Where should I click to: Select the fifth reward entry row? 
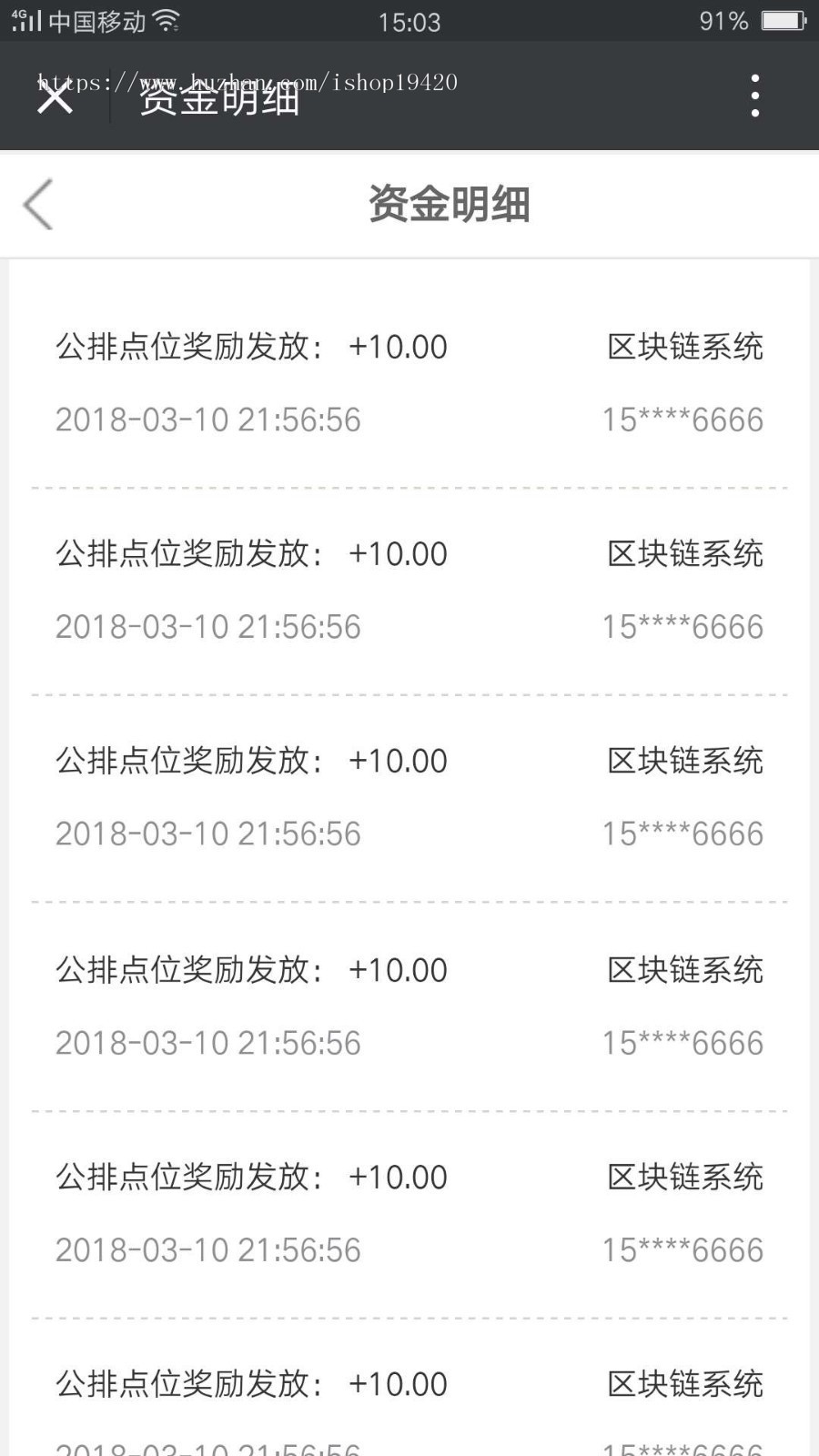409,1210
